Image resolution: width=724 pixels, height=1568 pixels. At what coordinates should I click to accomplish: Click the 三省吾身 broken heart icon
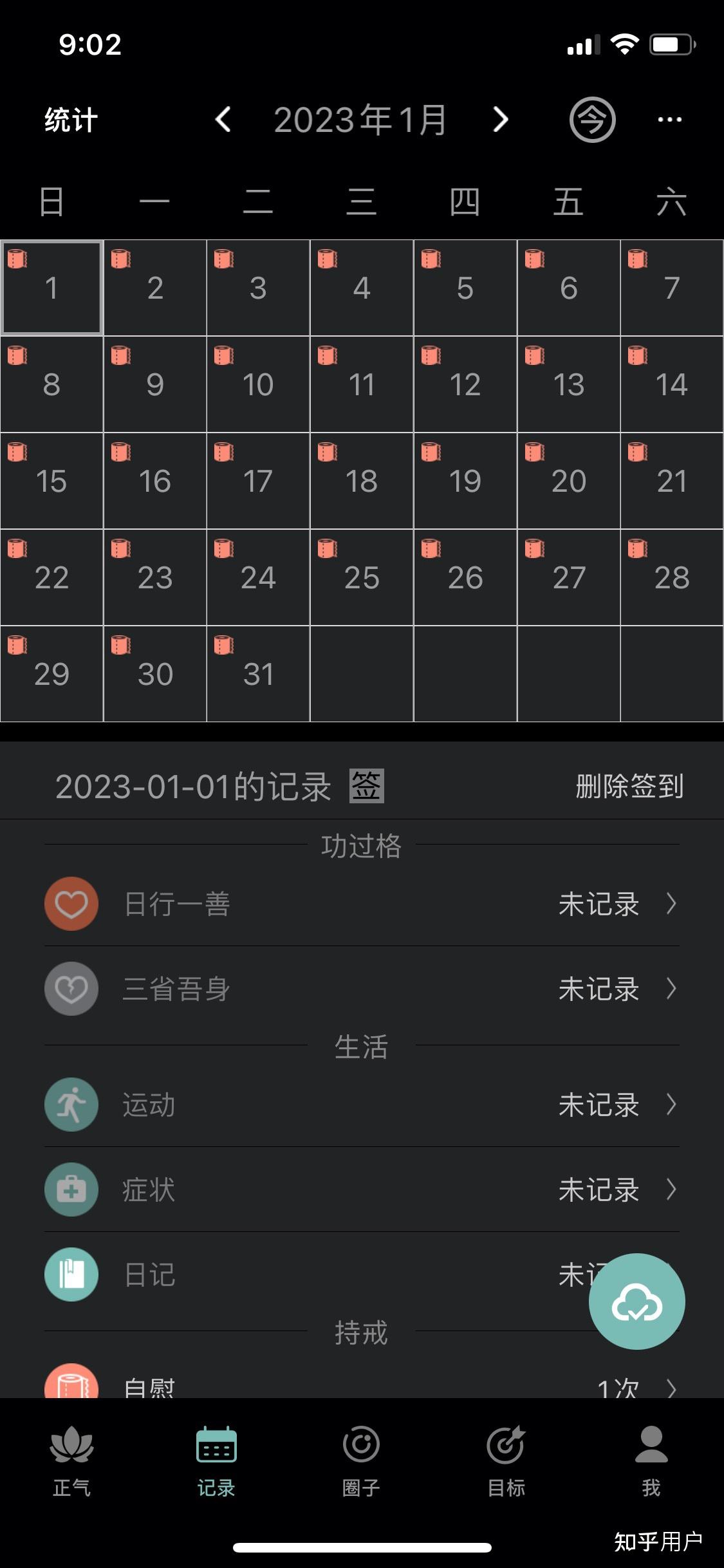click(x=71, y=989)
